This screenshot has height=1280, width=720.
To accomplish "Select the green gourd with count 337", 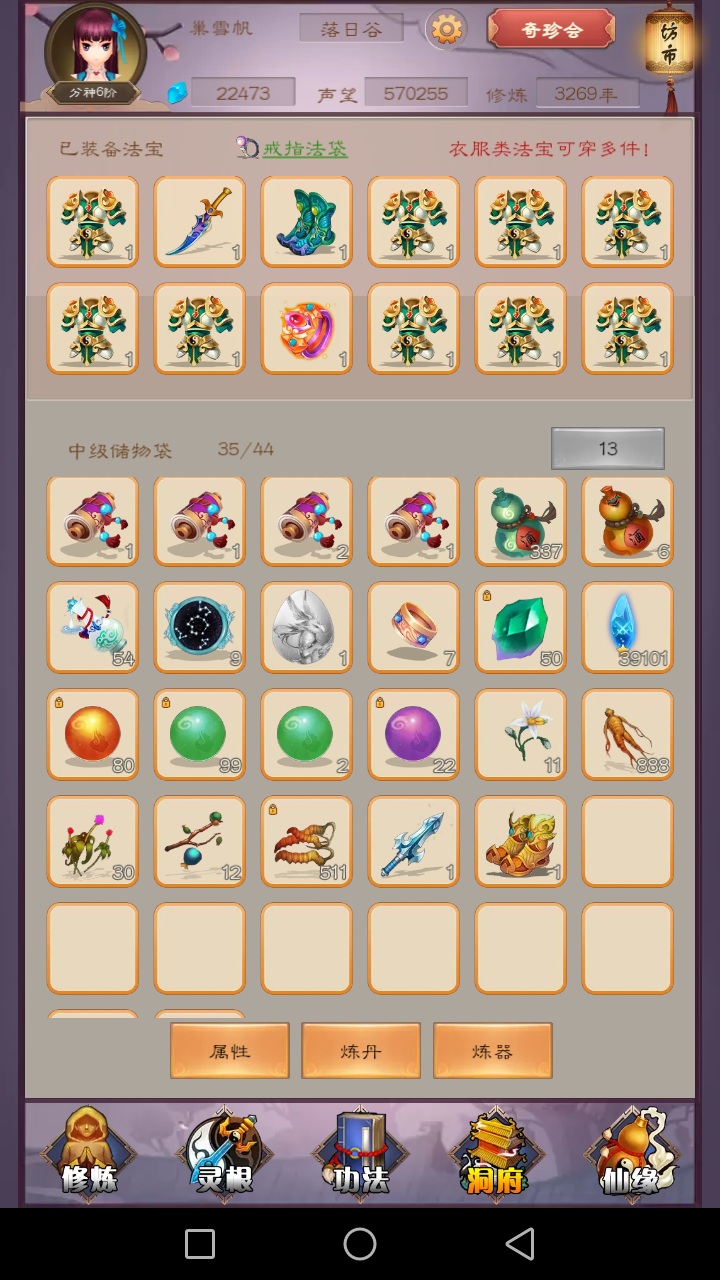I will point(521,521).
